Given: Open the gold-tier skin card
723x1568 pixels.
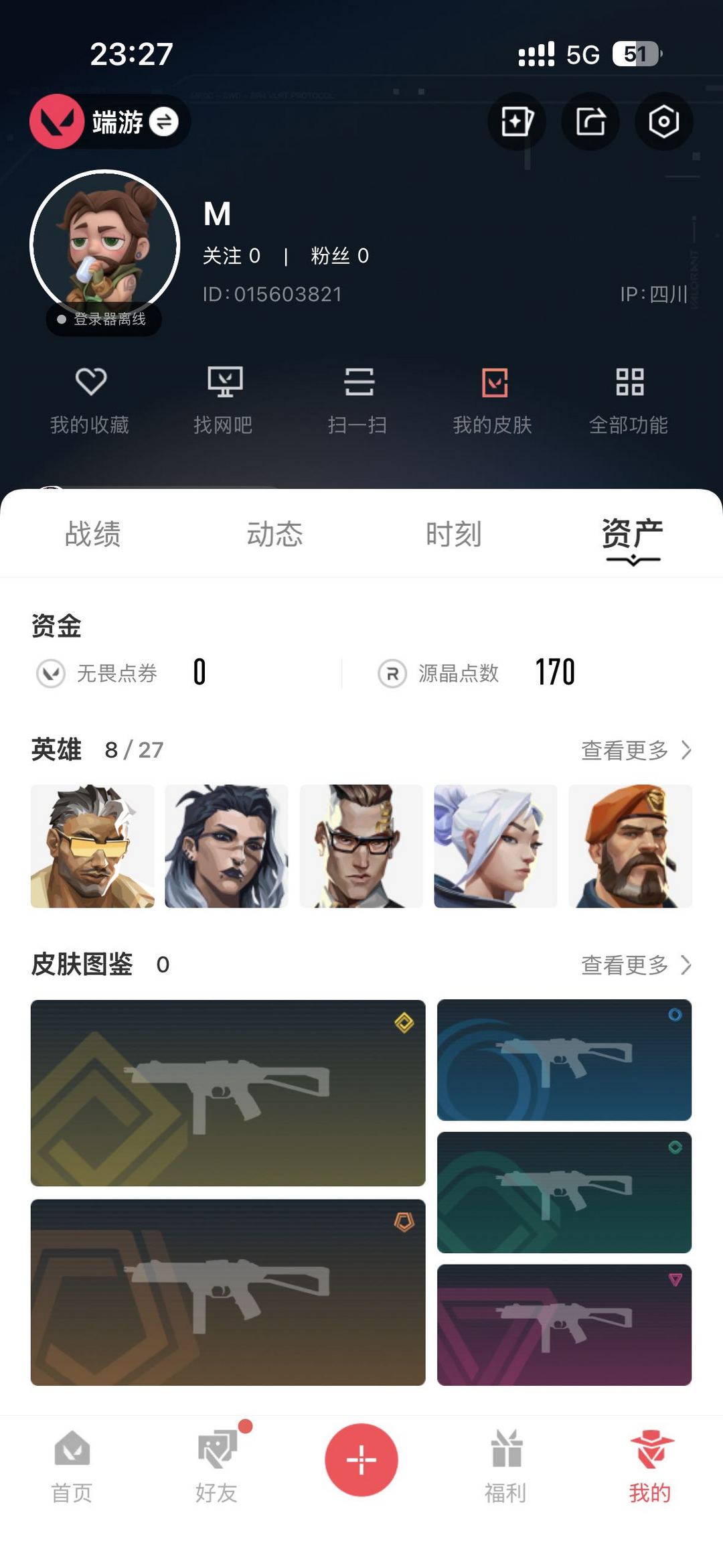Looking at the screenshot, I should pyautogui.click(x=228, y=1092).
